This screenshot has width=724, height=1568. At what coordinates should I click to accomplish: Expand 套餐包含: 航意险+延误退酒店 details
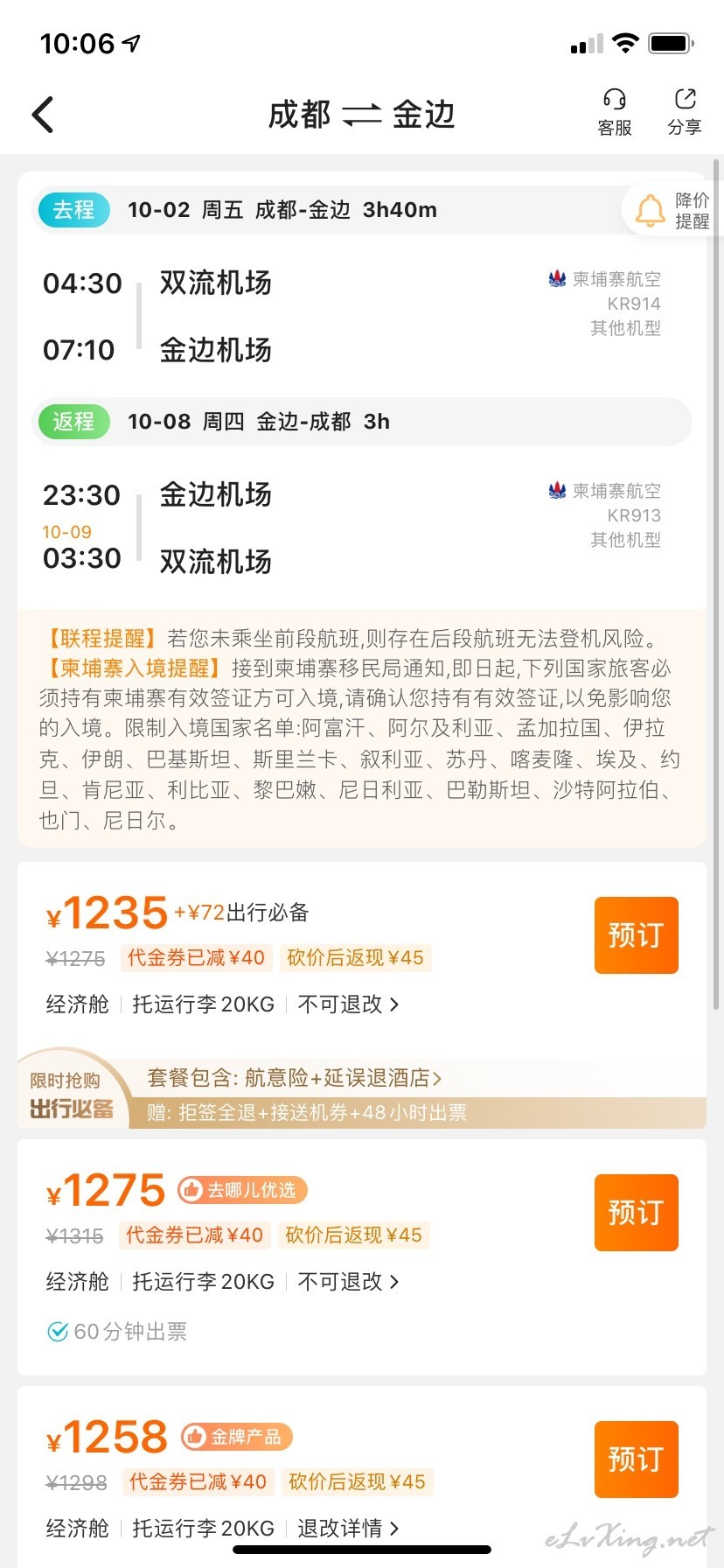pyautogui.click(x=295, y=1077)
